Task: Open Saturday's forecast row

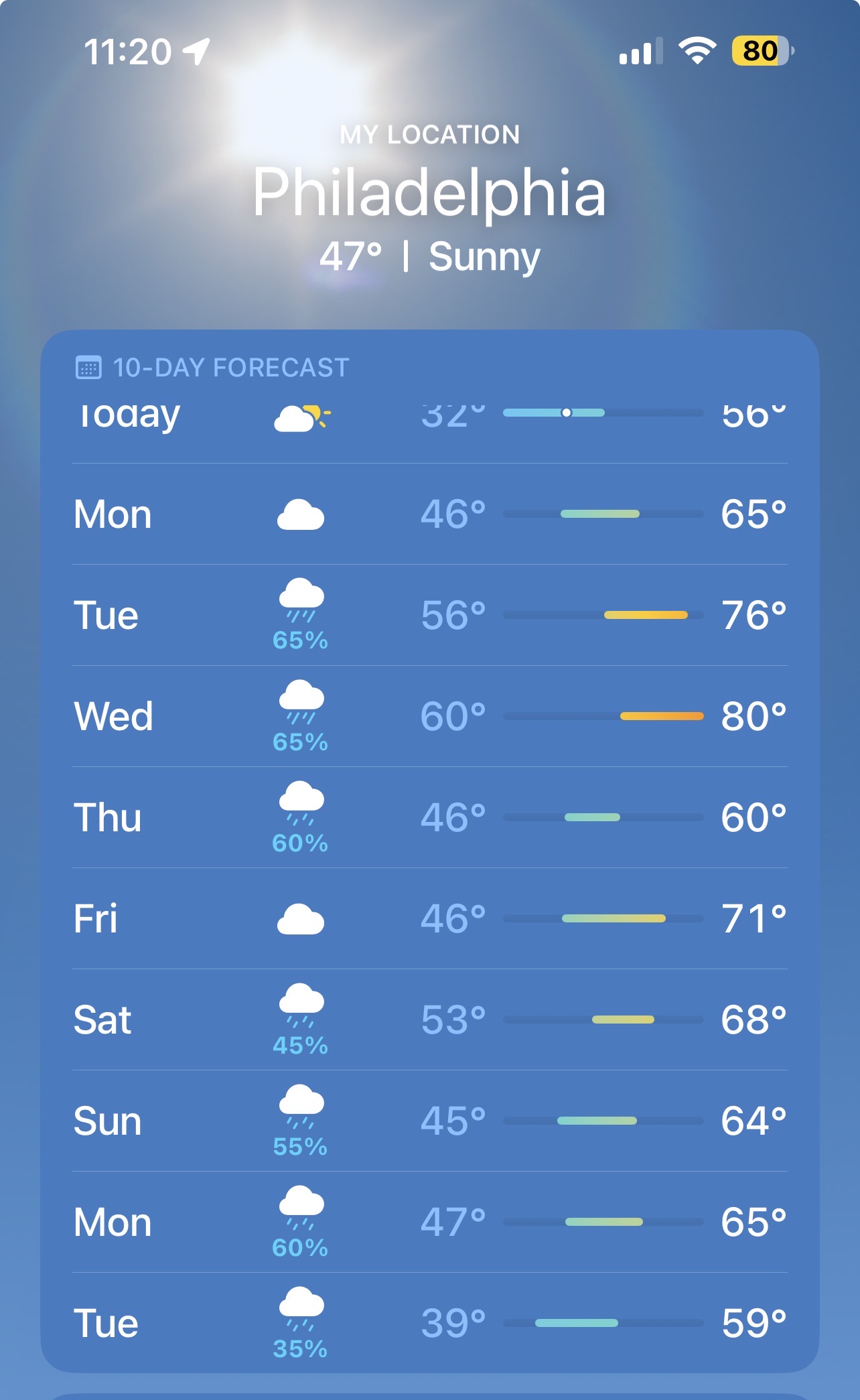Action: pyautogui.click(x=429, y=1020)
